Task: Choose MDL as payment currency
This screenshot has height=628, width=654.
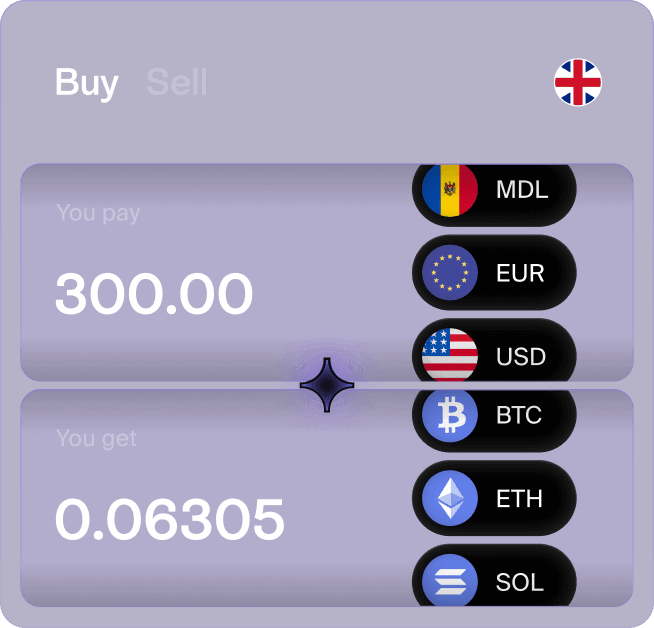Action: pyautogui.click(x=494, y=190)
